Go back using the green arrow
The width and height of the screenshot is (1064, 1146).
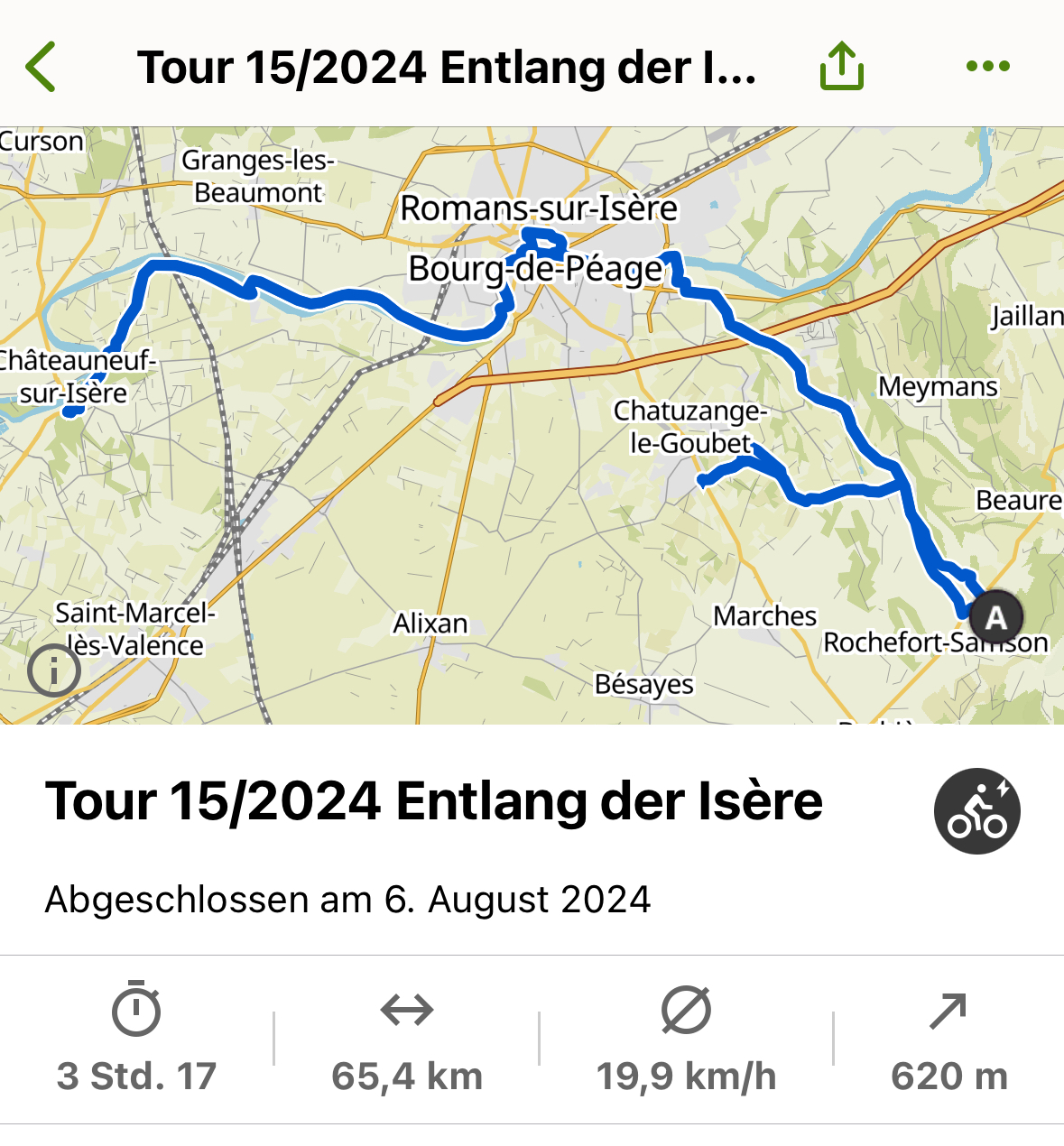pyautogui.click(x=42, y=67)
